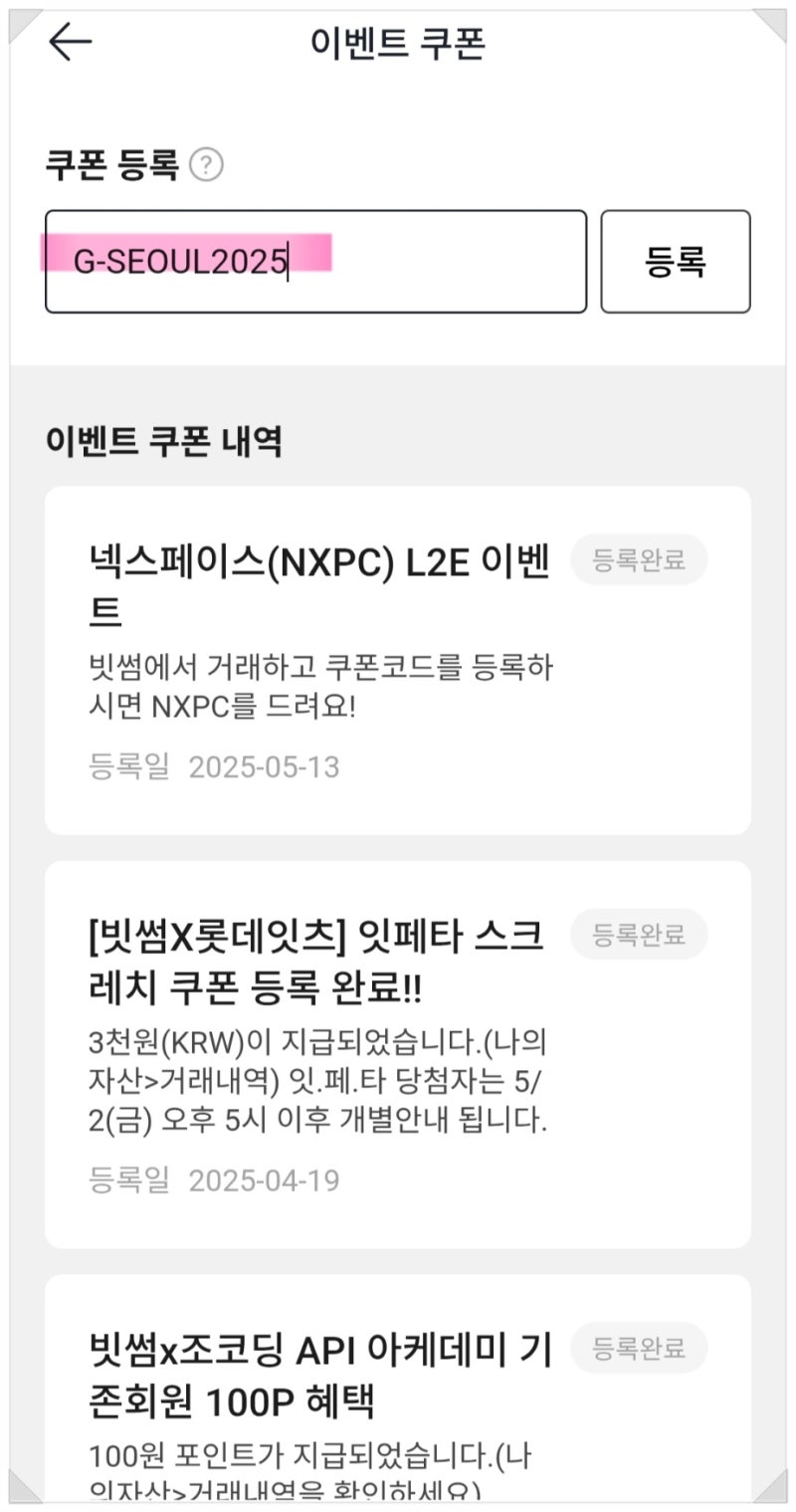
Task: Tap the 등록완료 badge on NXPC event coupon
Action: tap(638, 560)
